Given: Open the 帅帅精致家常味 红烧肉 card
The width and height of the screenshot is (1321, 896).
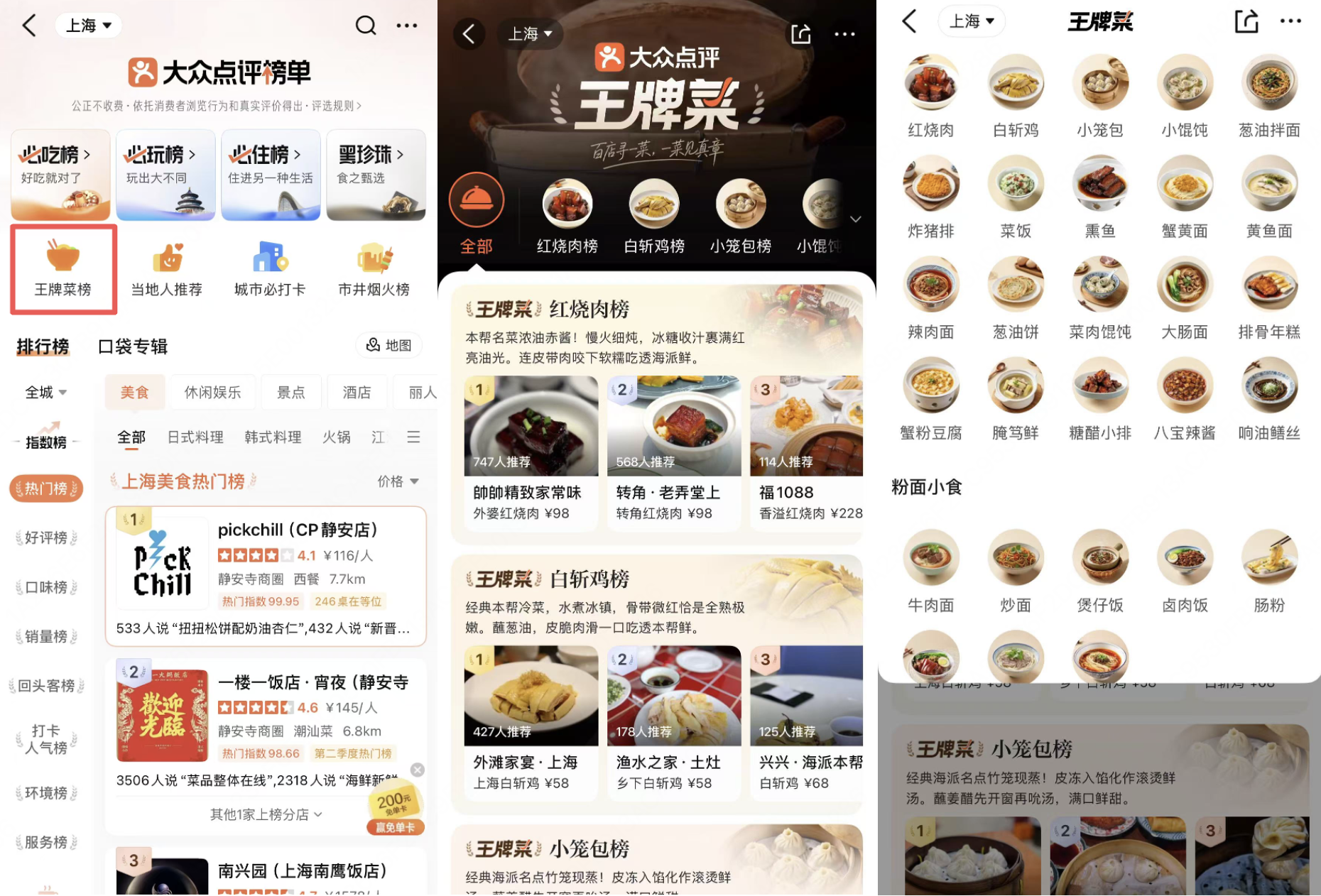Looking at the screenshot, I should point(531,452).
